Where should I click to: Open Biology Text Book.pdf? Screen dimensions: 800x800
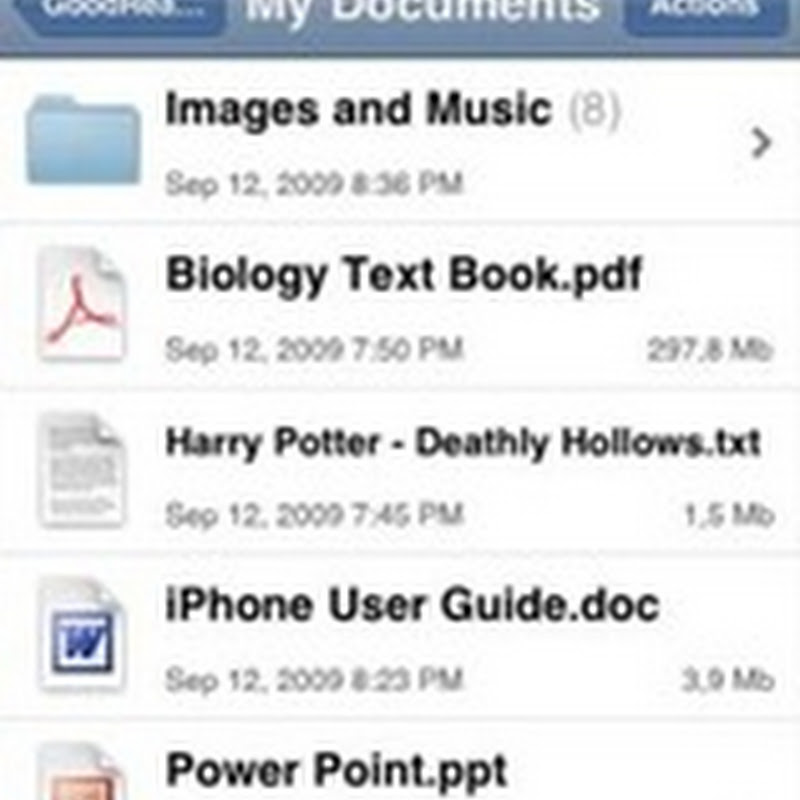(400, 305)
